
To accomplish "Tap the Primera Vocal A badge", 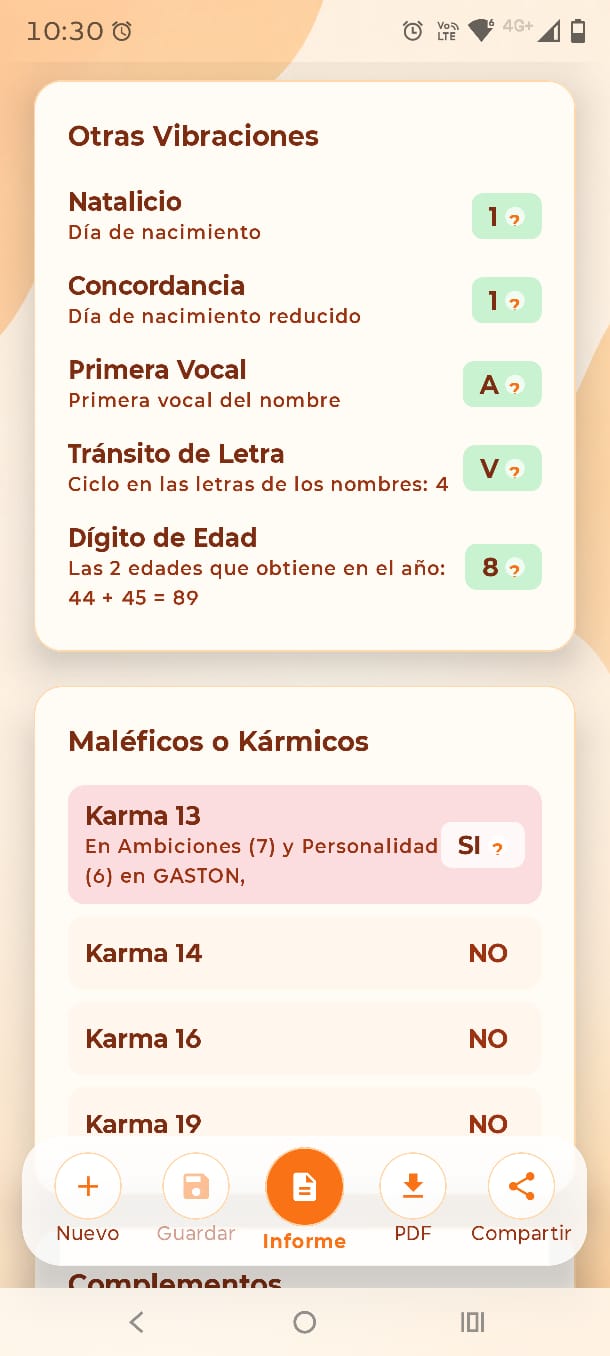I will point(502,384).
